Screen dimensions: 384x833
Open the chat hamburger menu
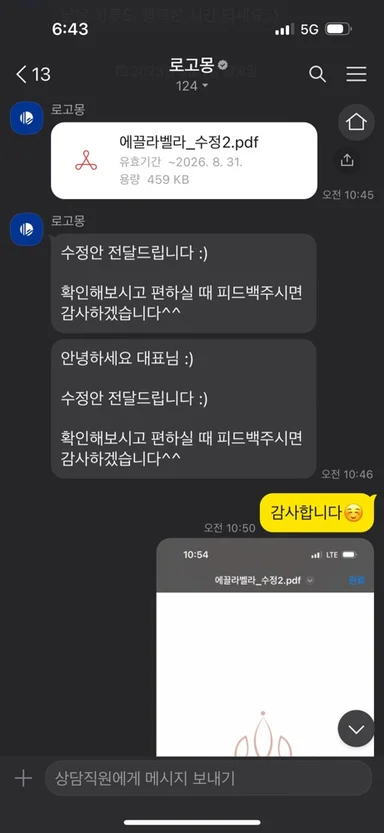(356, 74)
